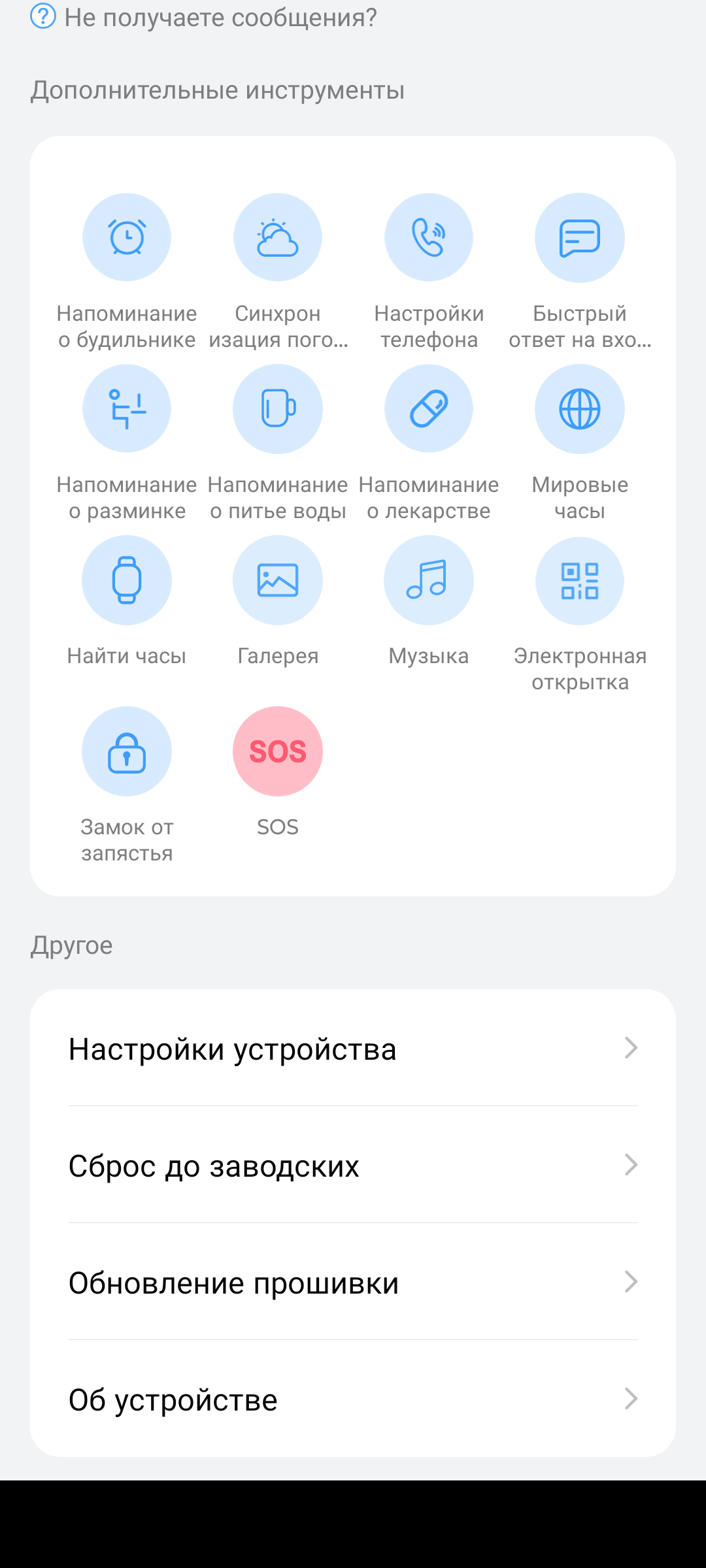Screen dimensions: 706x1568
Task: Open Настройки устройства row
Action: pos(353,1048)
